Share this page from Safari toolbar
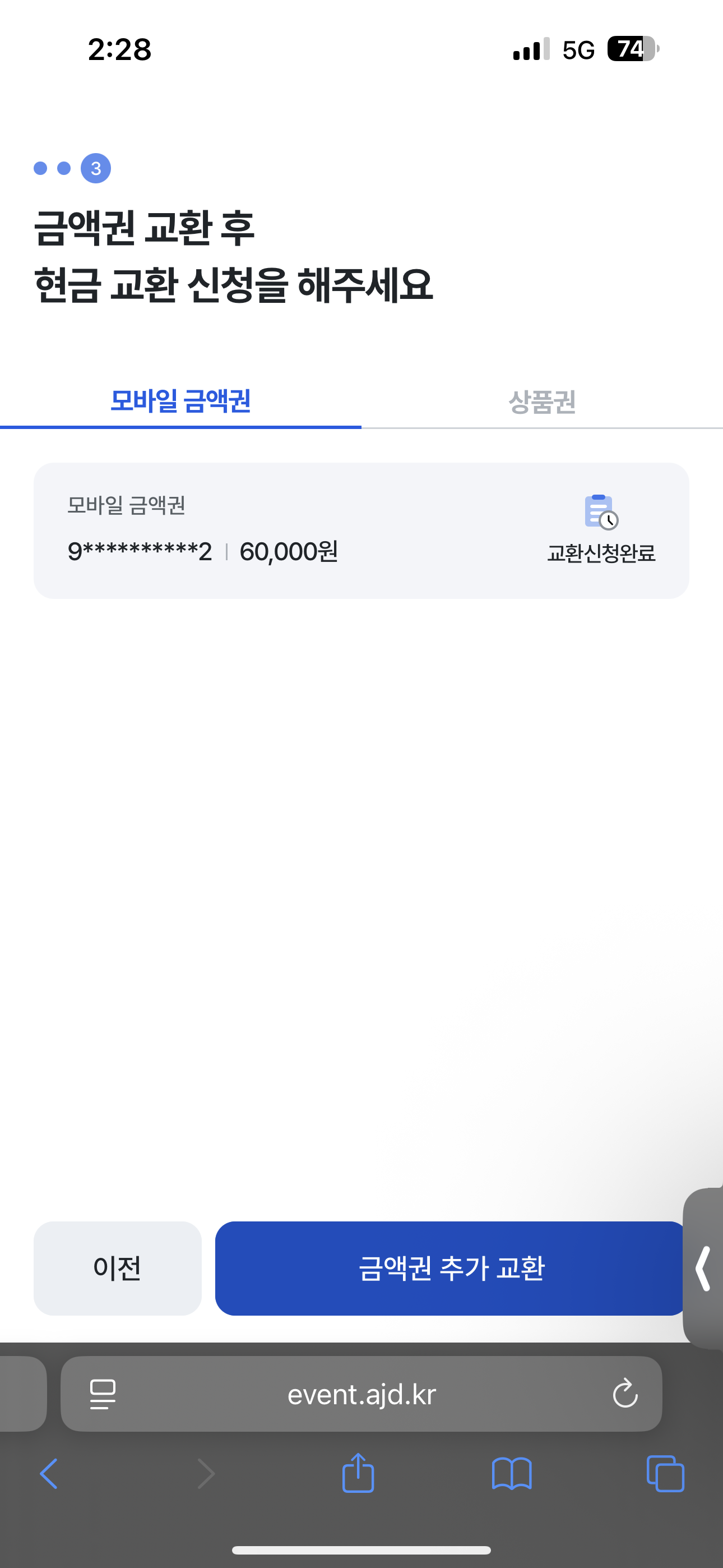Screen dimensions: 723x1568 358,1473
